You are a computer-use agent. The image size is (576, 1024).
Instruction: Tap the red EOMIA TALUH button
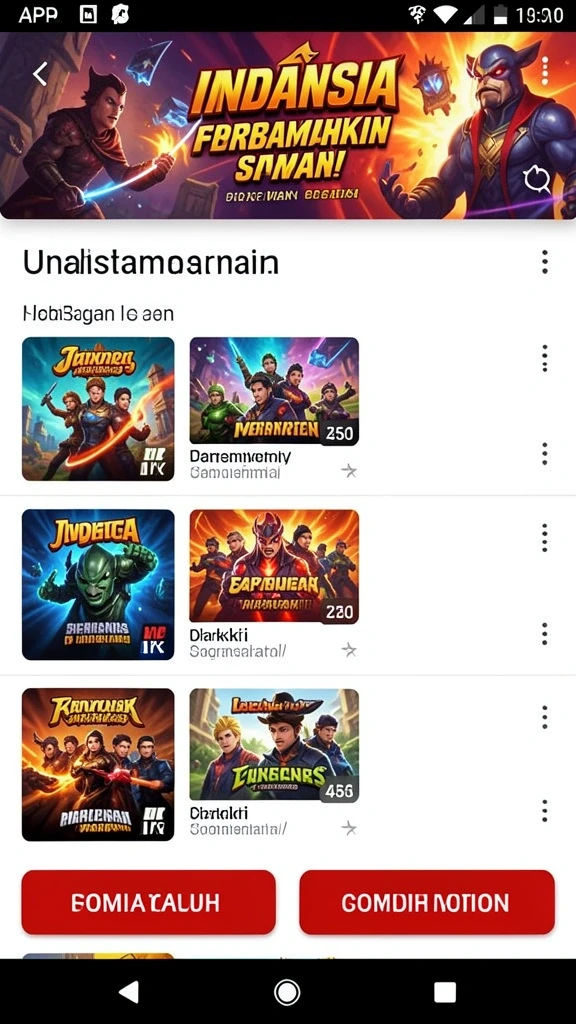click(149, 902)
